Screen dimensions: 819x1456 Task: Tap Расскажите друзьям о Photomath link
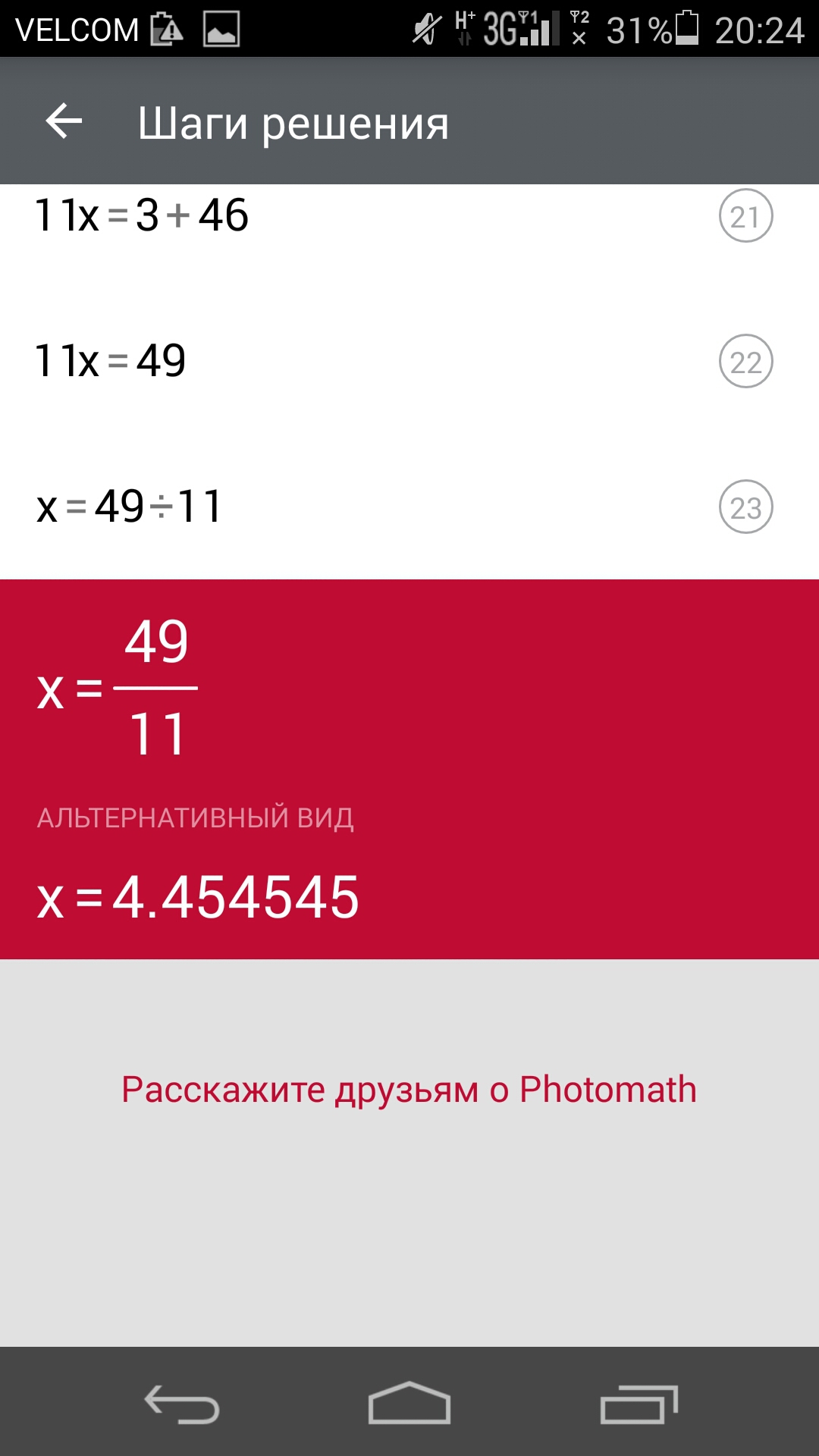(x=409, y=1090)
